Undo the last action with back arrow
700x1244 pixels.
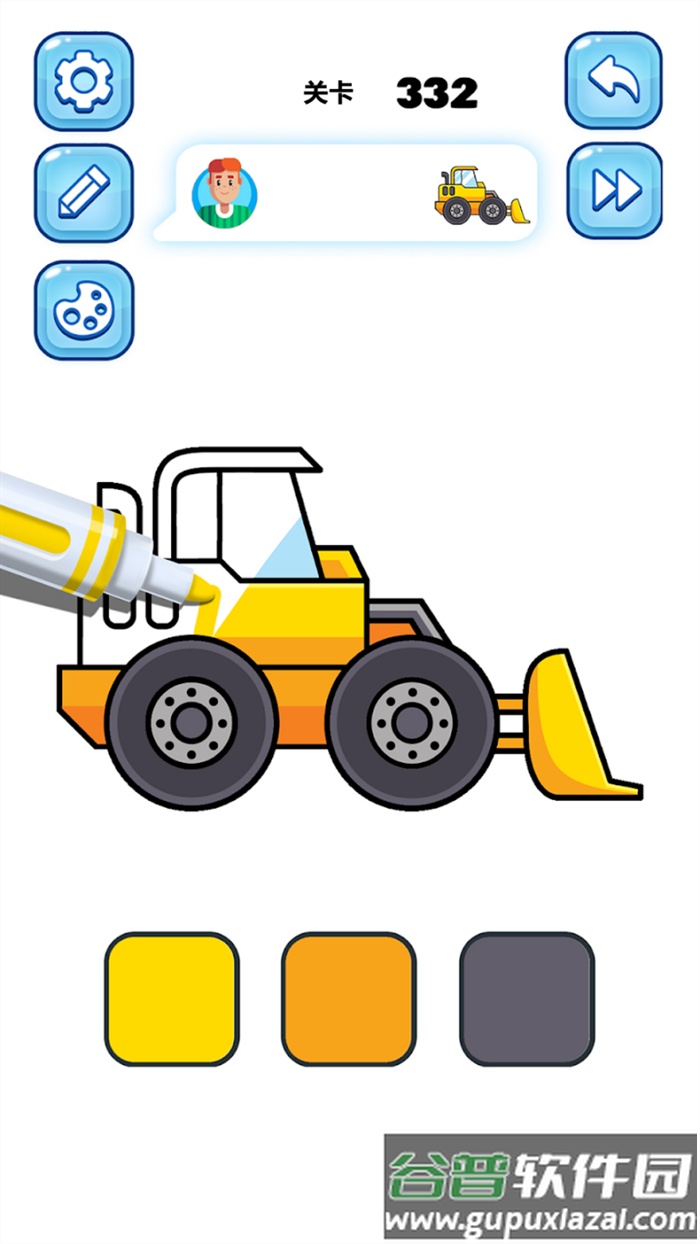(614, 81)
